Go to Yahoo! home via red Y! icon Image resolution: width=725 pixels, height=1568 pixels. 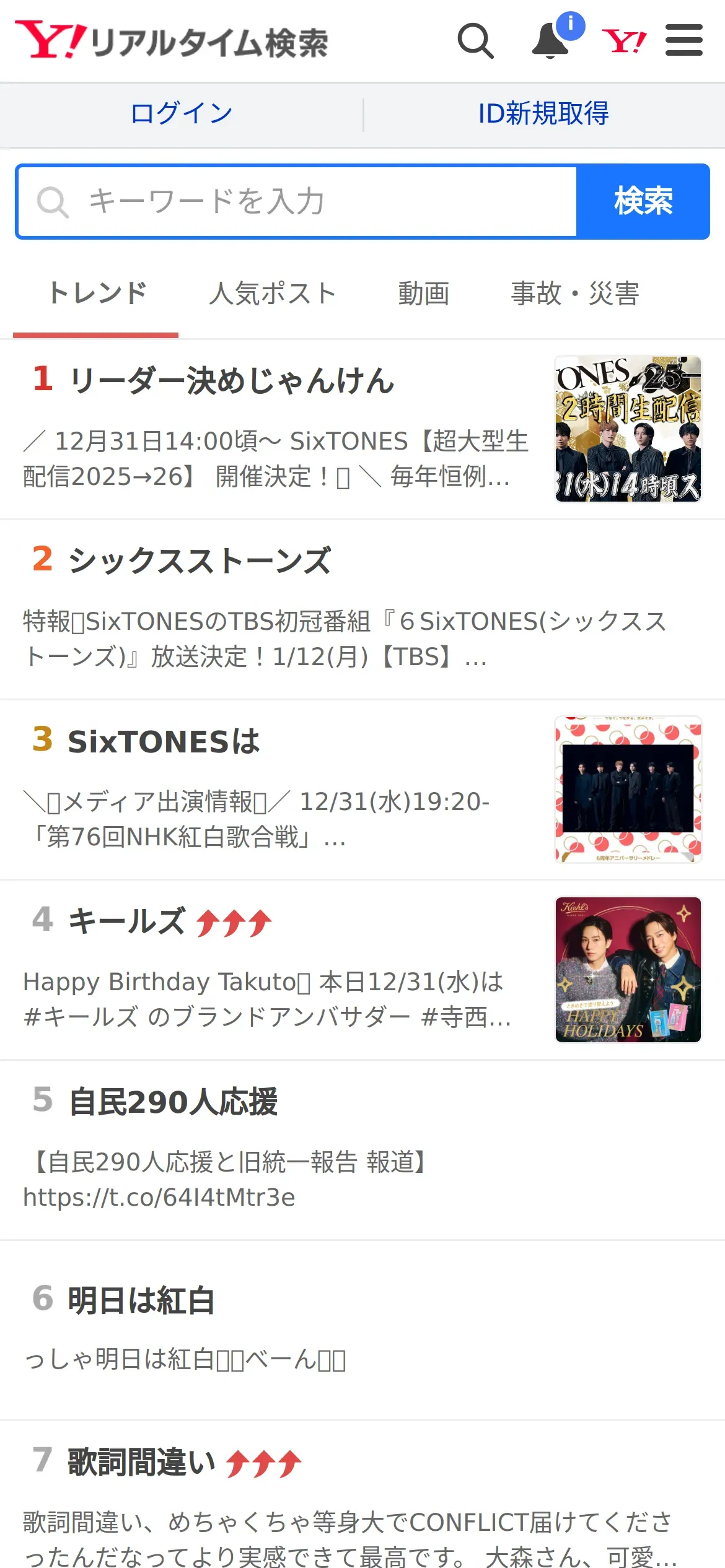624,41
